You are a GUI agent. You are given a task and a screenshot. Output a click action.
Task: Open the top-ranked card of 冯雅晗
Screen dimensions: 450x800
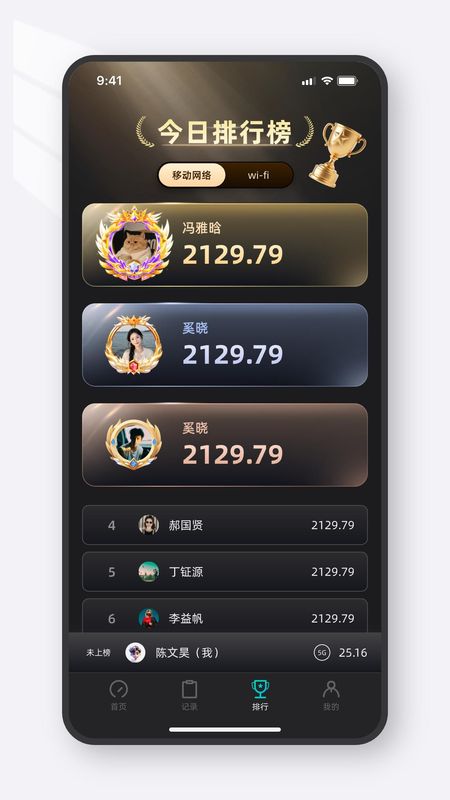click(x=225, y=245)
